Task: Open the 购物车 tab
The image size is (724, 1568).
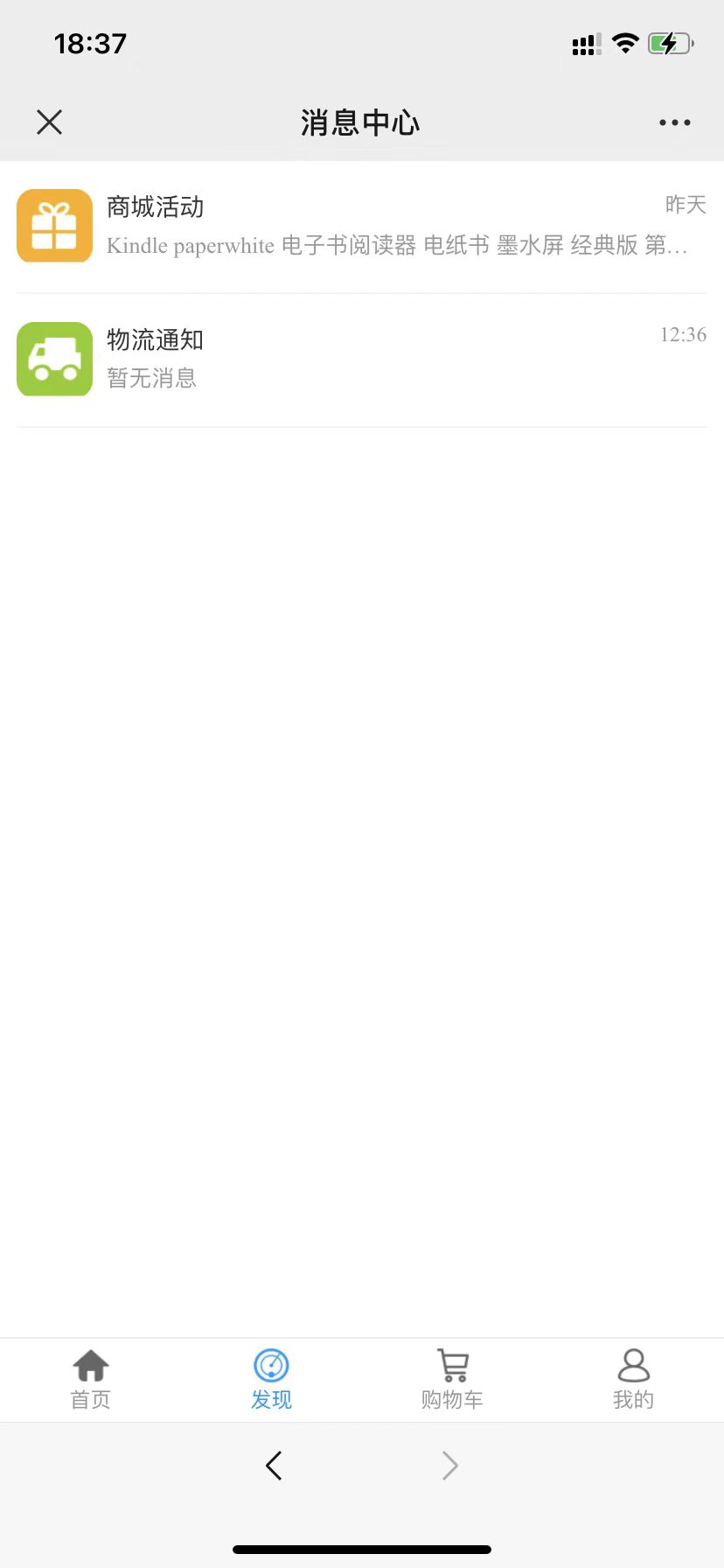Action: click(x=452, y=1380)
